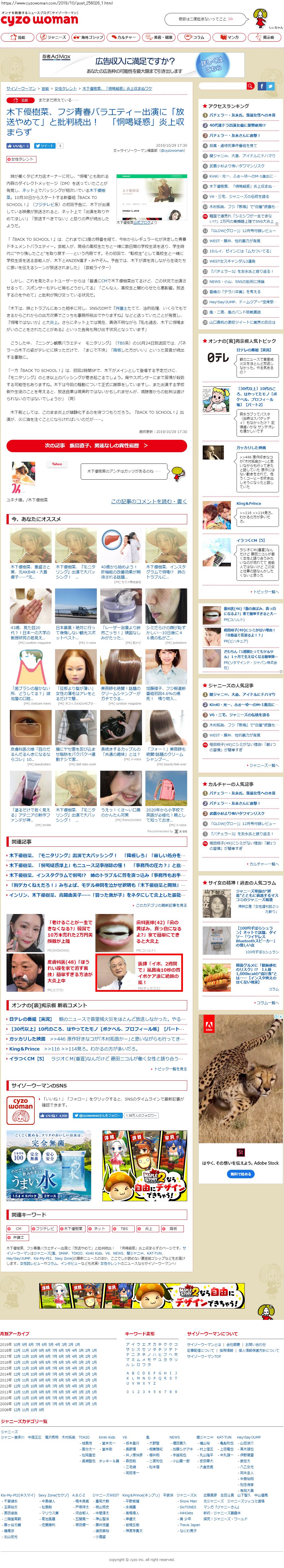Viewport: 284px width, 1568px height.
Task: Open the Twitter icon beside search
Action: (271, 86)
